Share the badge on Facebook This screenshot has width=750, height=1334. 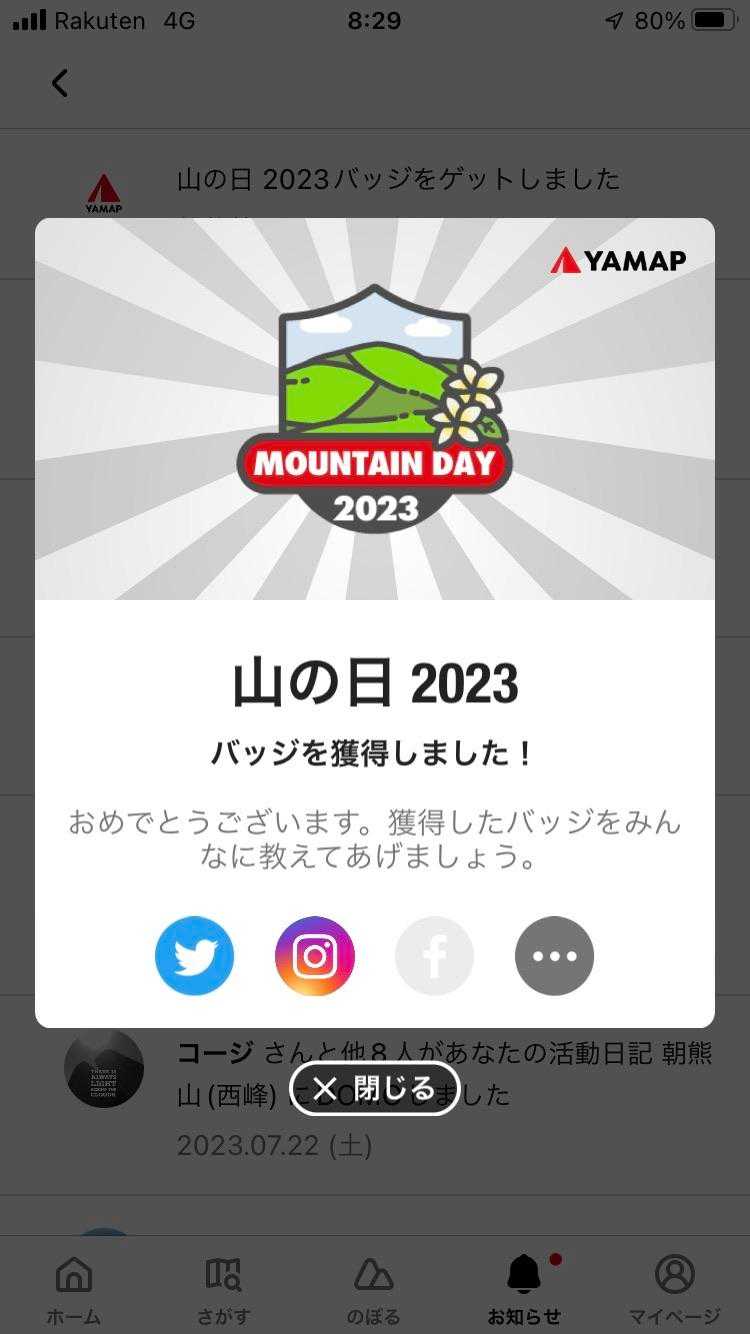tap(434, 956)
